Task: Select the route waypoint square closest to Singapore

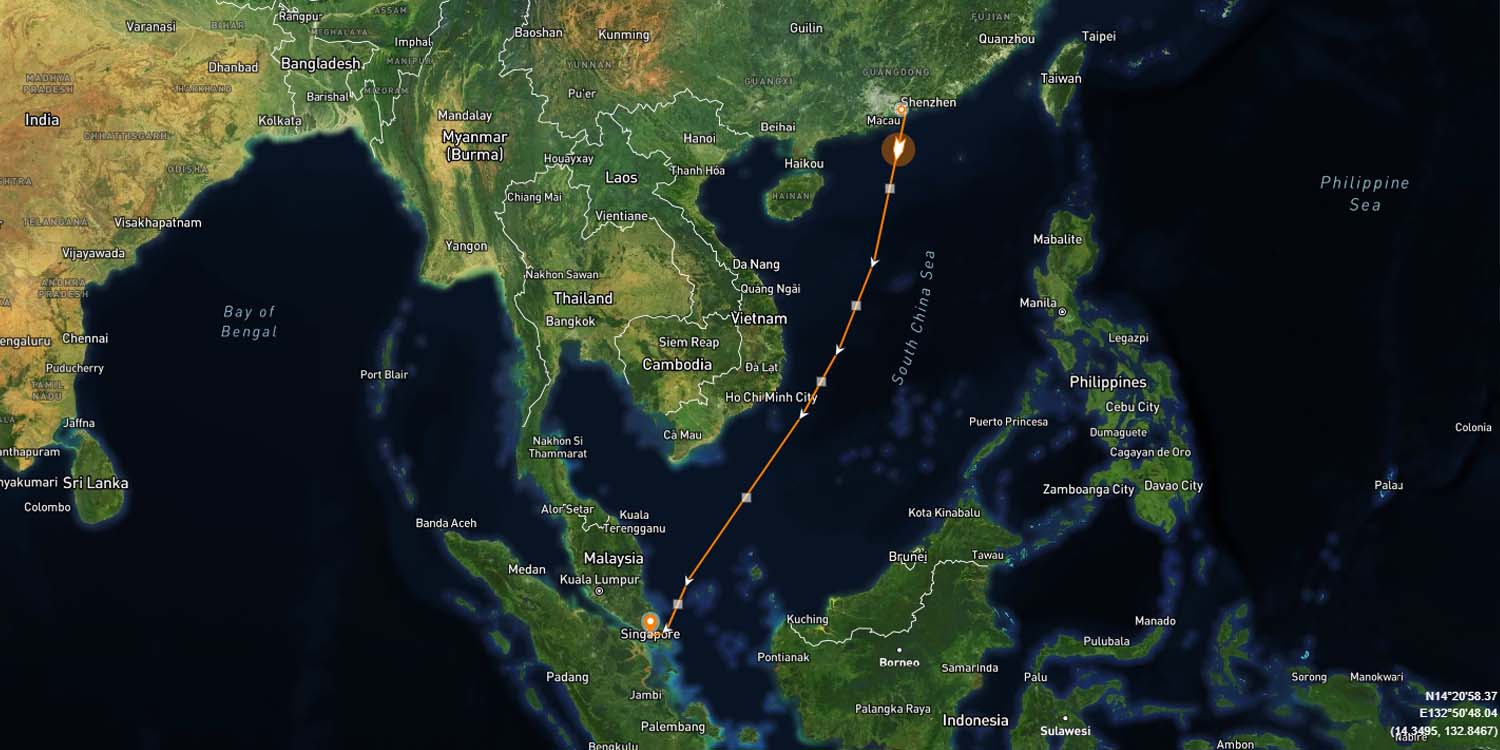Action: 678,604
